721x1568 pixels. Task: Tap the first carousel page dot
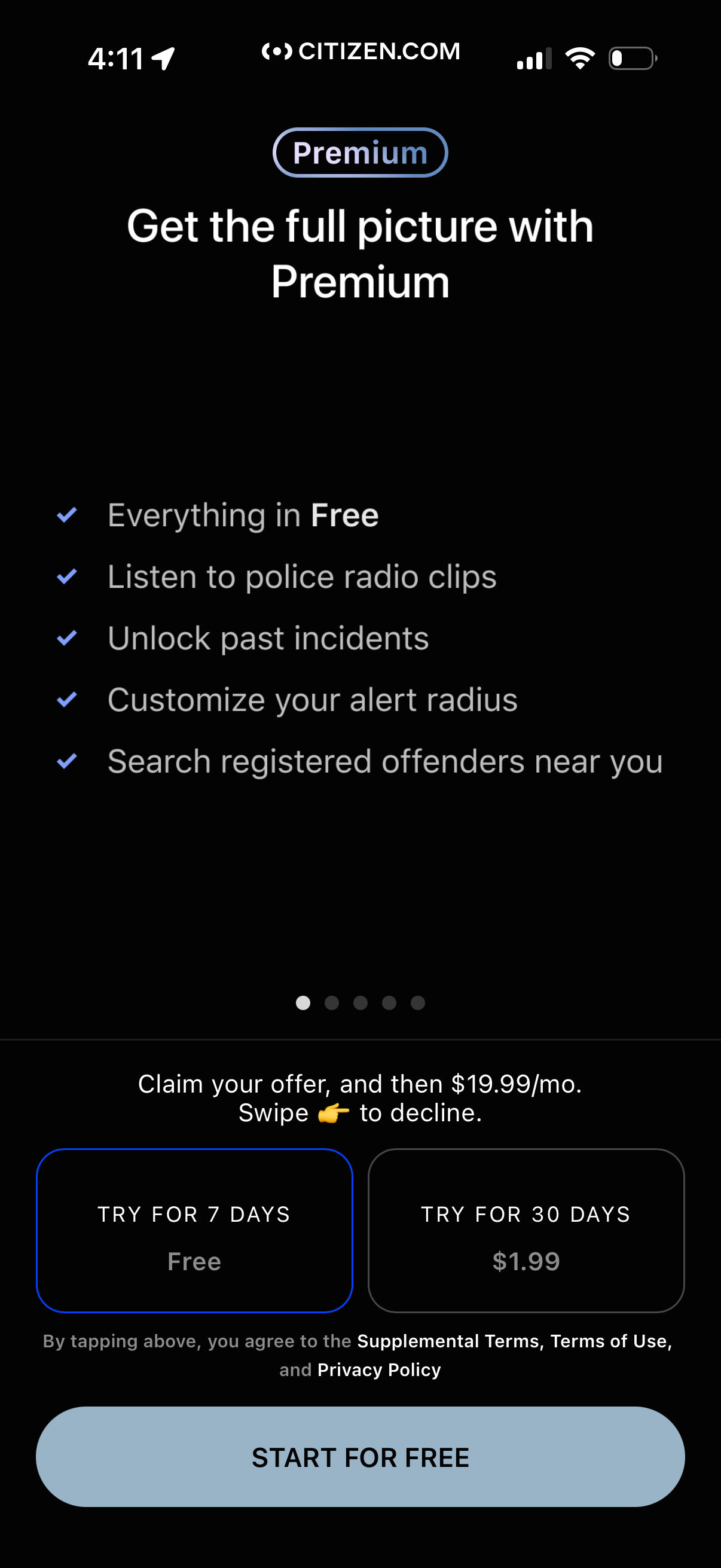point(303,1003)
